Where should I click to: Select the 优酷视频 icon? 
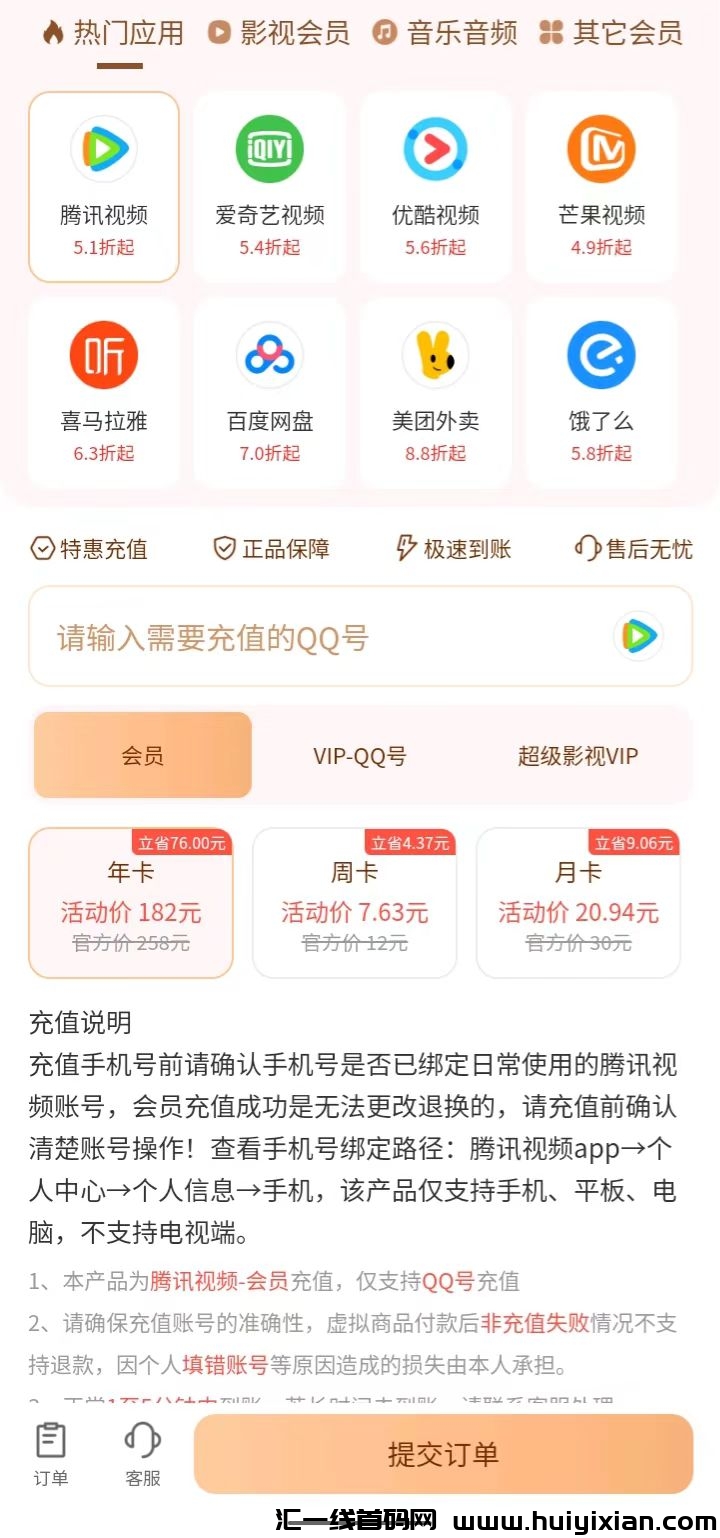435,148
